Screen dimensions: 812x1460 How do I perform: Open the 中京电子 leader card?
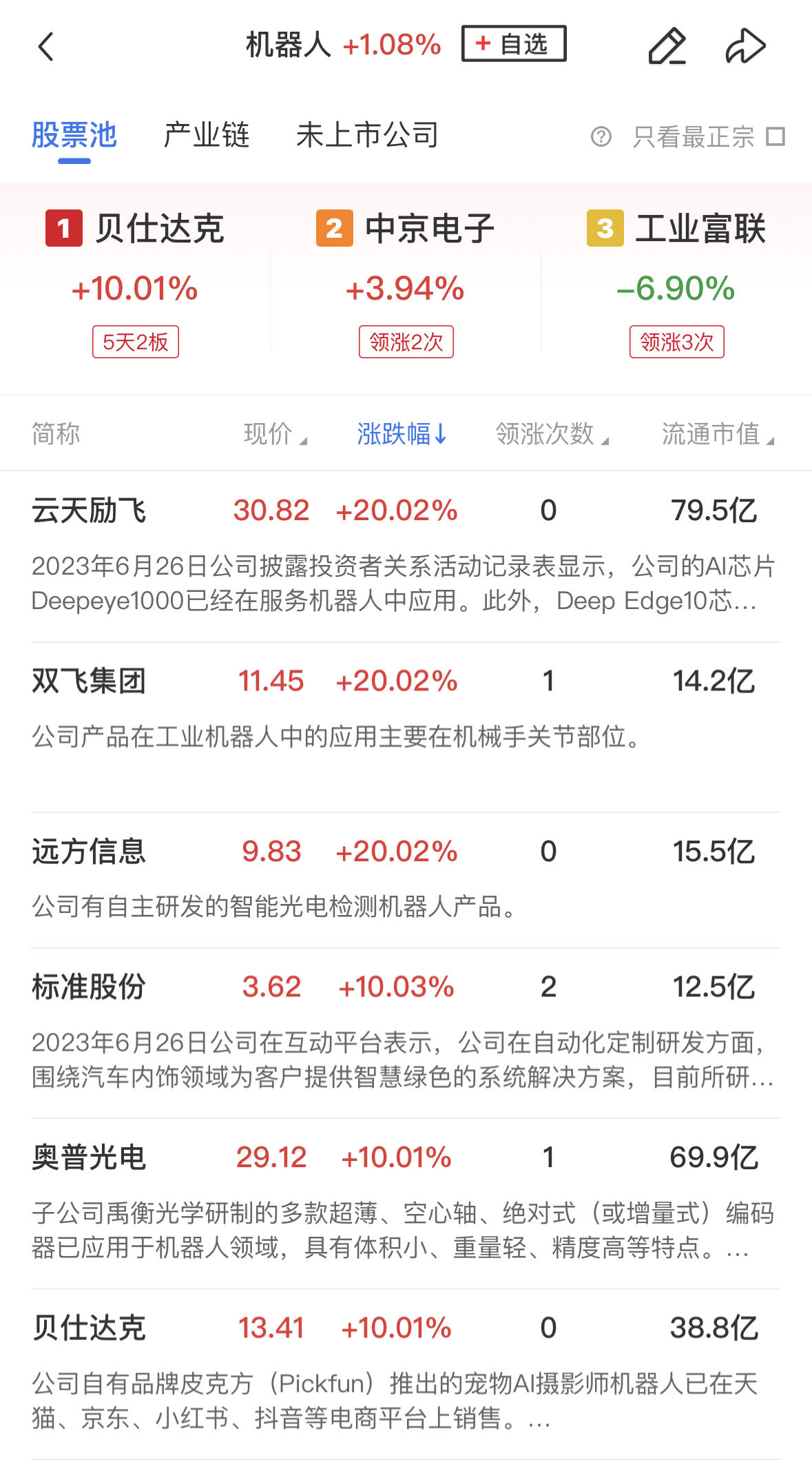pos(406,282)
